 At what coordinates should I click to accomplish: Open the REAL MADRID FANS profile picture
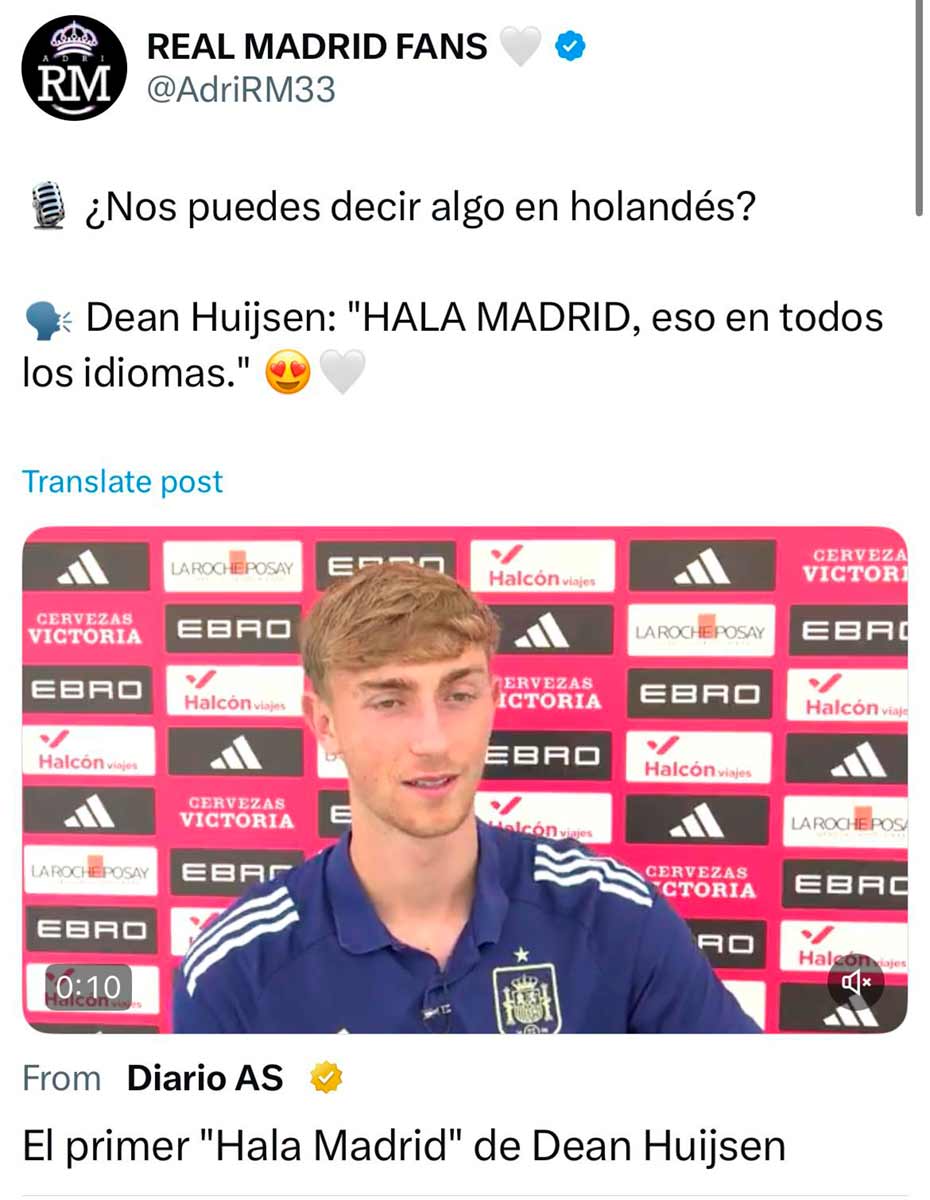click(x=74, y=68)
